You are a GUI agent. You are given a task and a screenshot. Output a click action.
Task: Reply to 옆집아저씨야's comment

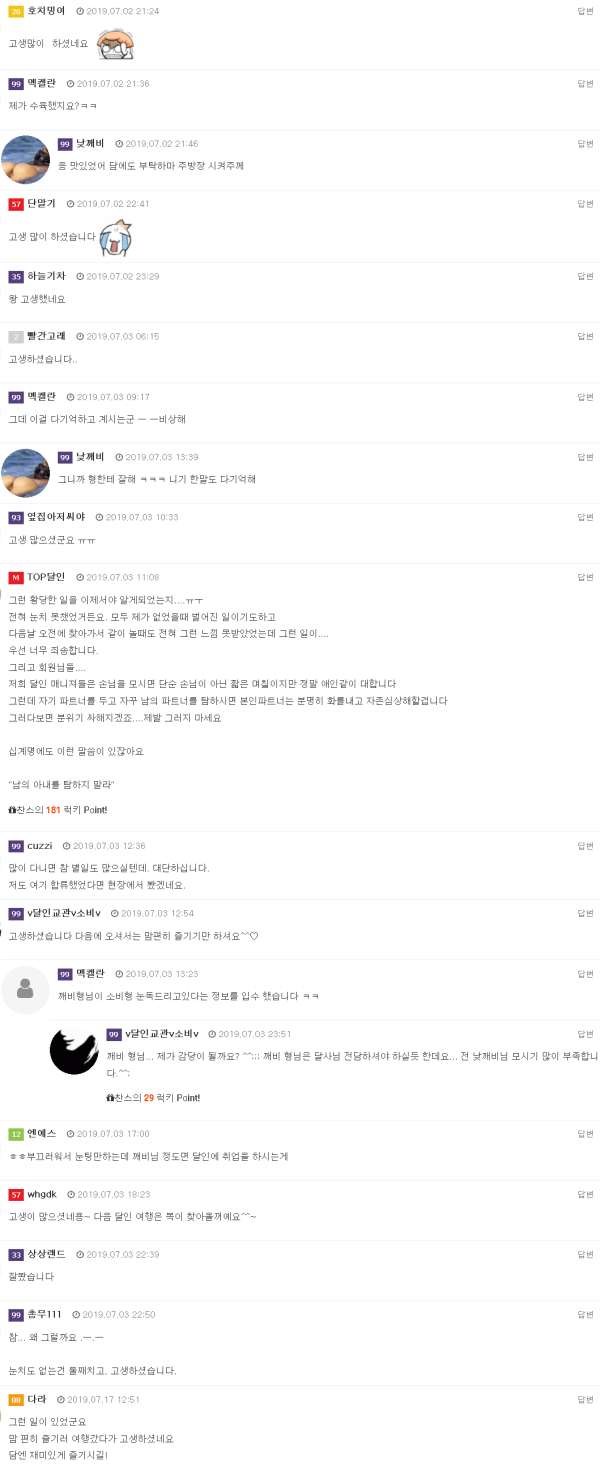tap(585, 517)
